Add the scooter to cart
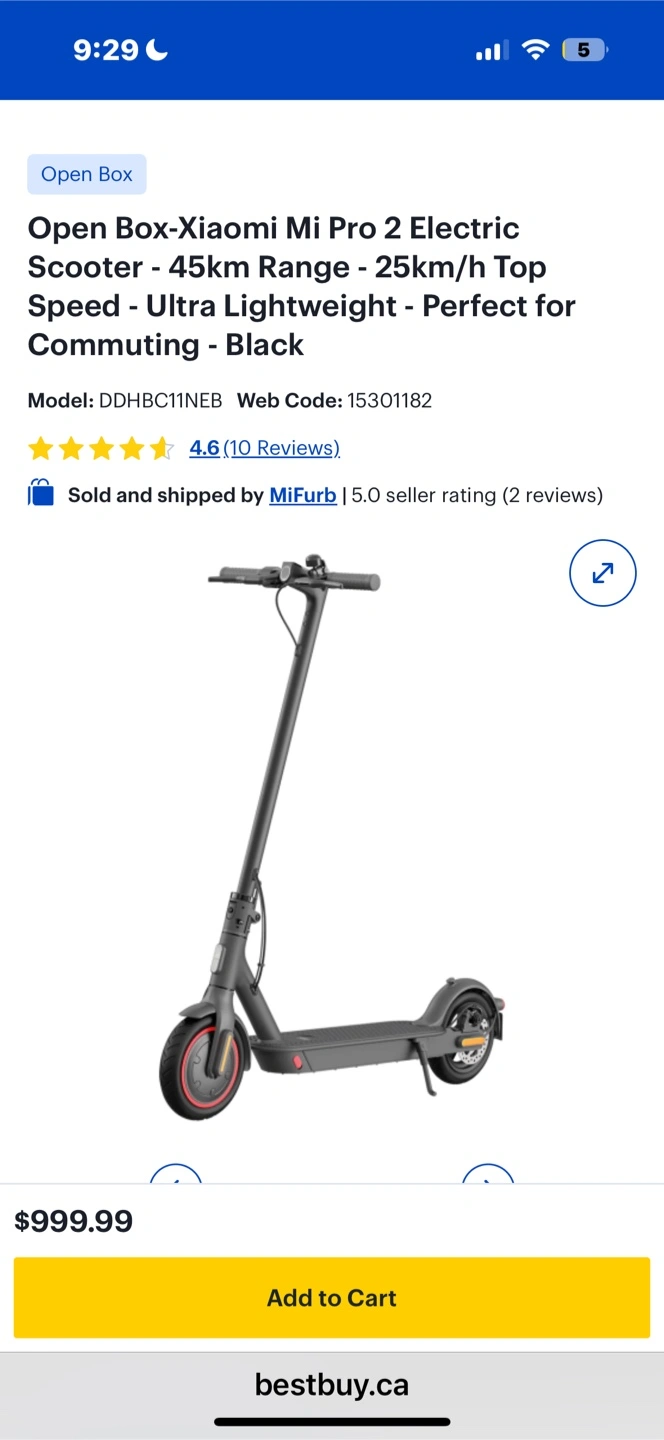This screenshot has height=1440, width=664. 332,1297
